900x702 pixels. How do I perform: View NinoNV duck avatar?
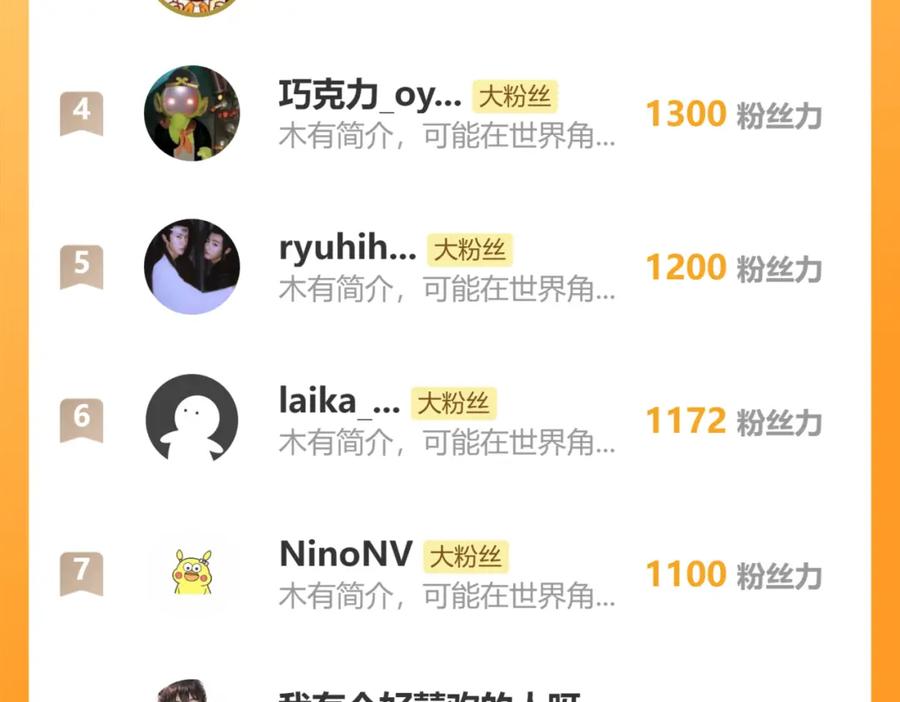click(192, 573)
